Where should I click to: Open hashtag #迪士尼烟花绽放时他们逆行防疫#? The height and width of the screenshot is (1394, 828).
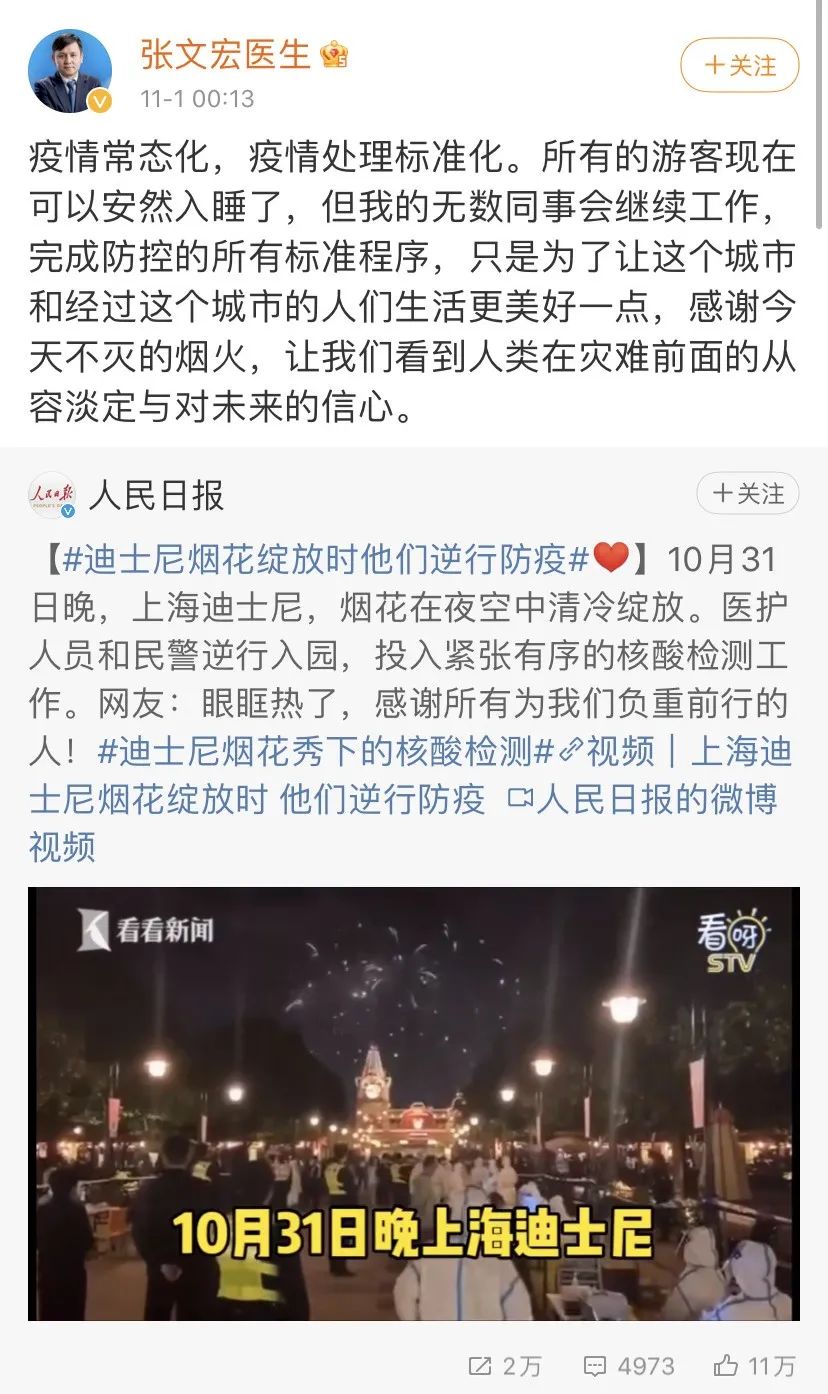(x=325, y=560)
